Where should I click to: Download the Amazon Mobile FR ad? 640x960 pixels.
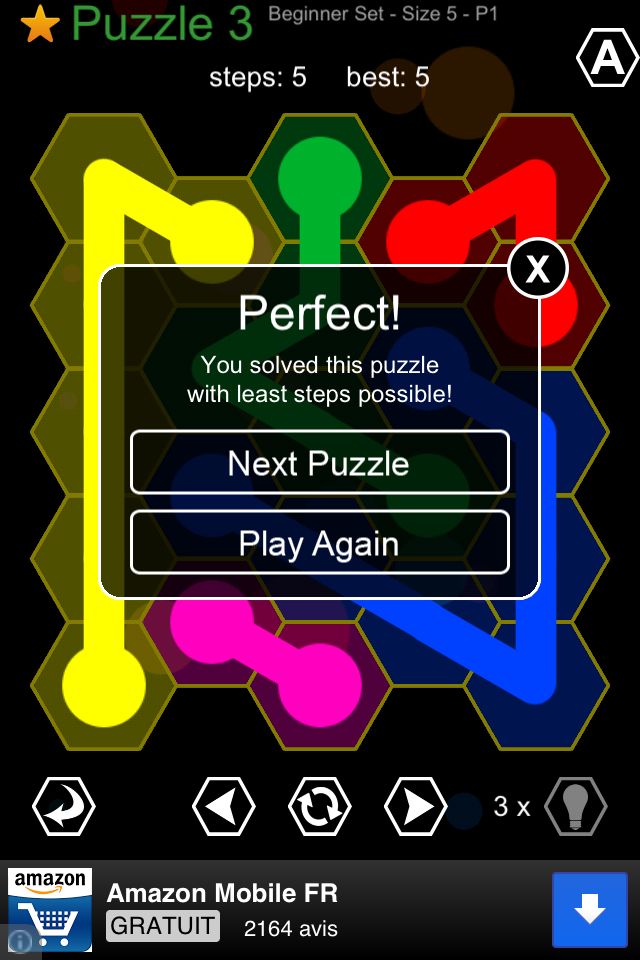tap(590, 910)
